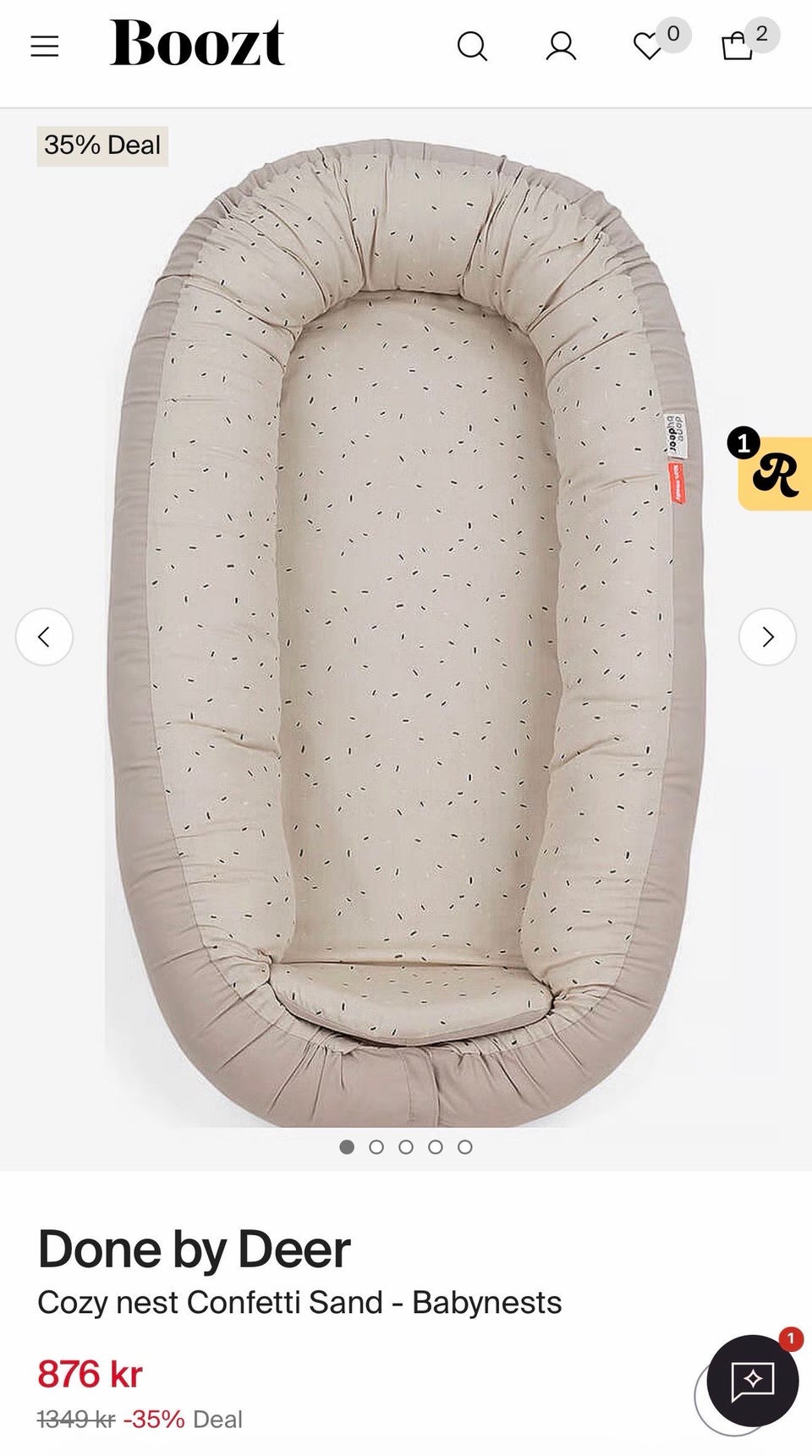The height and width of the screenshot is (1456, 812).
Task: Open the Done by Deer brand page
Action: pos(194,1250)
